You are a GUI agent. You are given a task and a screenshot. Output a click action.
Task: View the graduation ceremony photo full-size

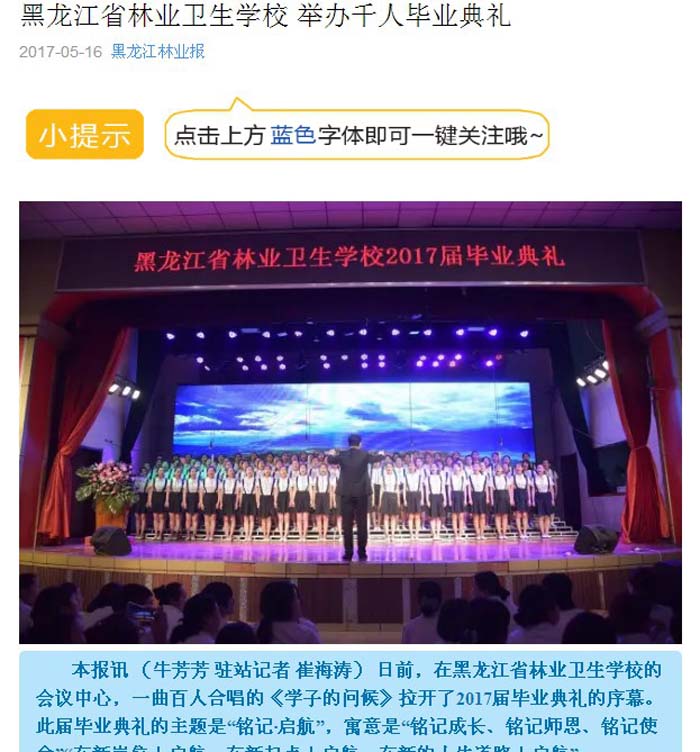[350, 422]
